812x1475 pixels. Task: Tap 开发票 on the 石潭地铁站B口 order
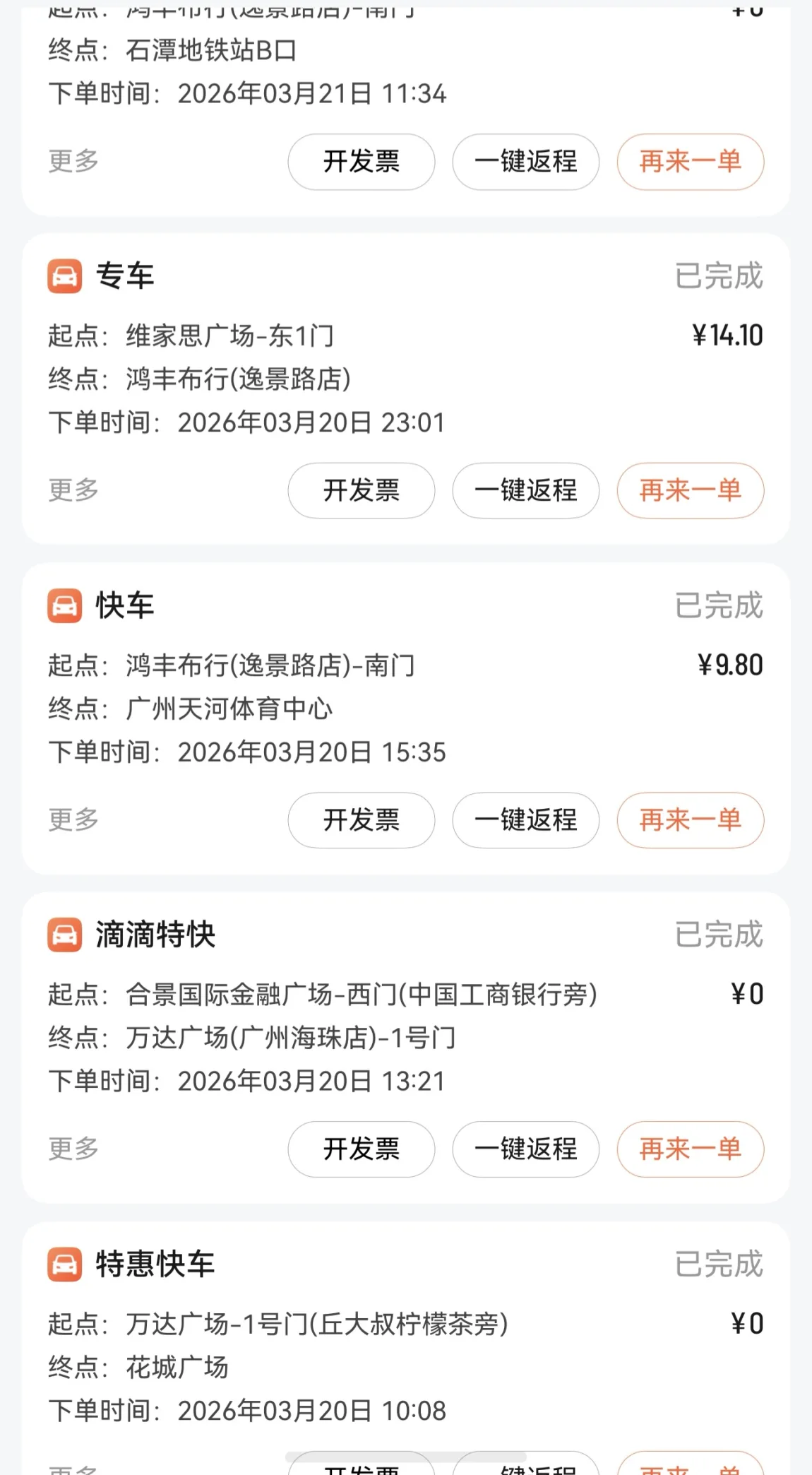[x=361, y=162]
